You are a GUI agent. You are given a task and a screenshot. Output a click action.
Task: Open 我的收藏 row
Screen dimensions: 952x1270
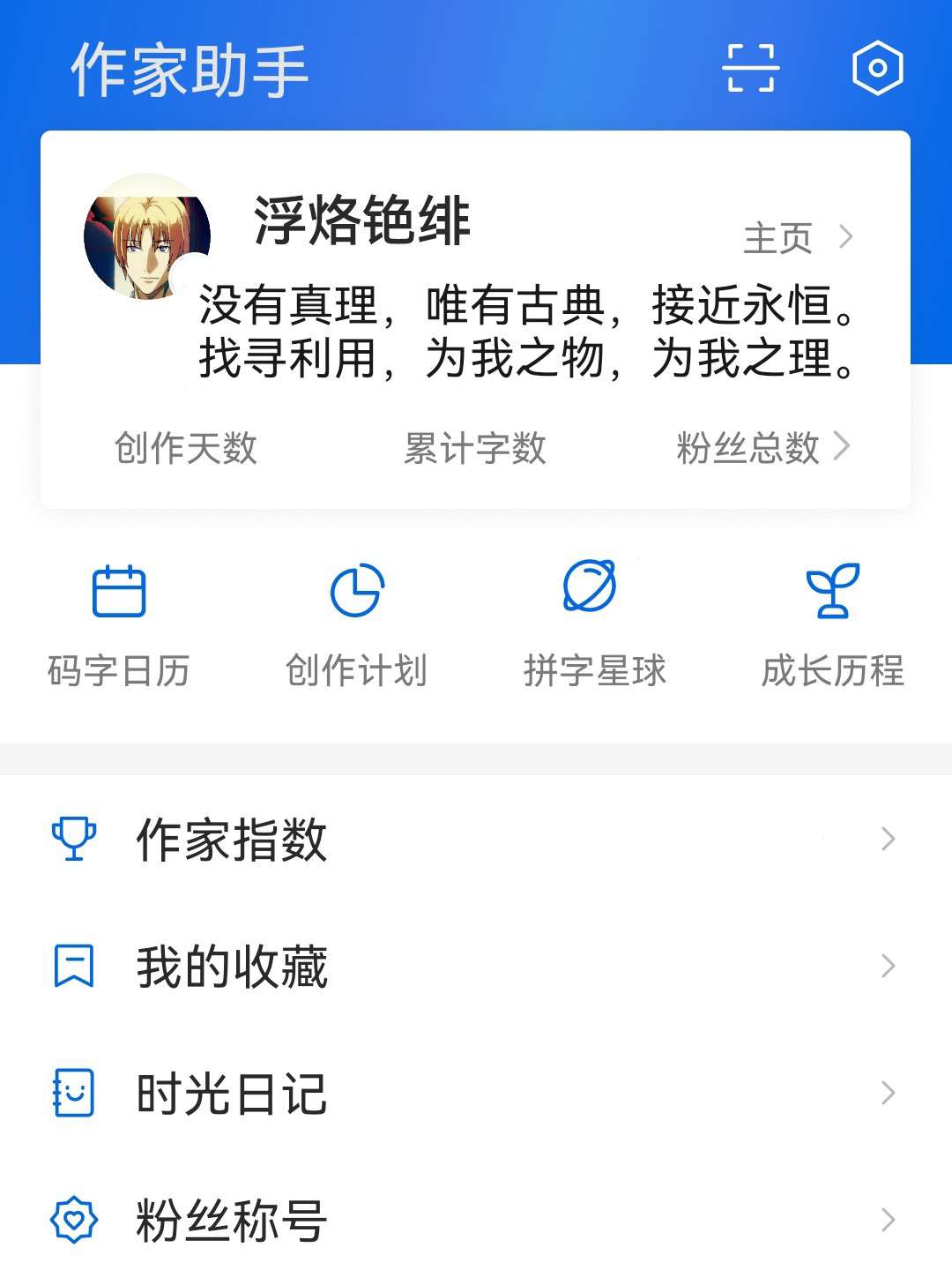pos(476,966)
